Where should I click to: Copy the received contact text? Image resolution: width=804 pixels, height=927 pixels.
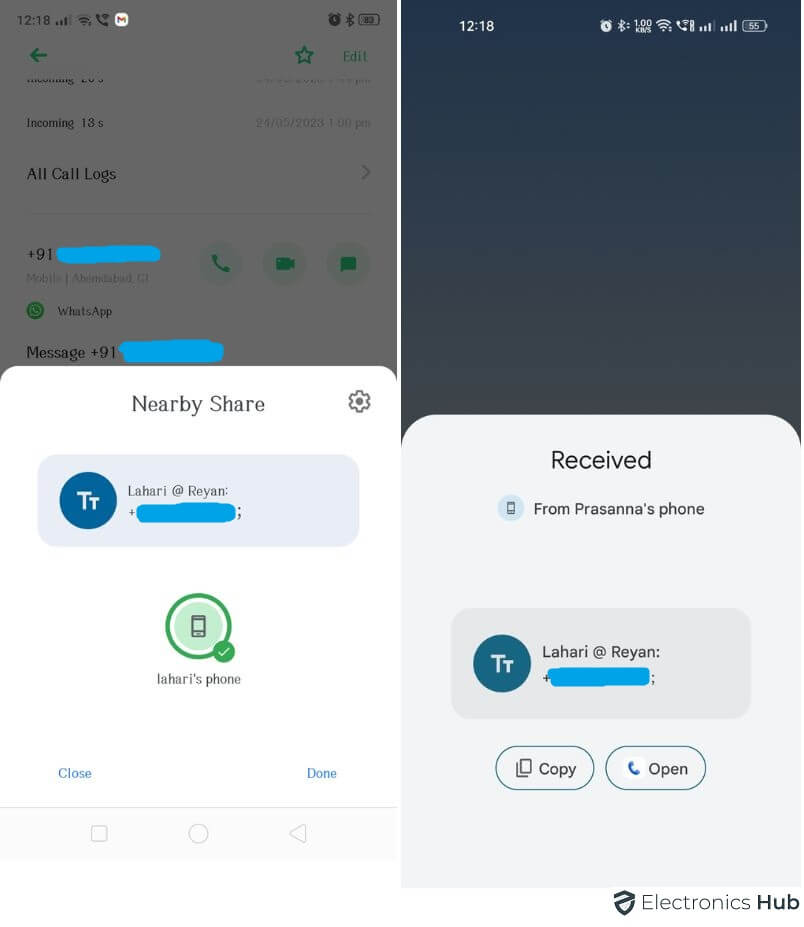coord(545,769)
